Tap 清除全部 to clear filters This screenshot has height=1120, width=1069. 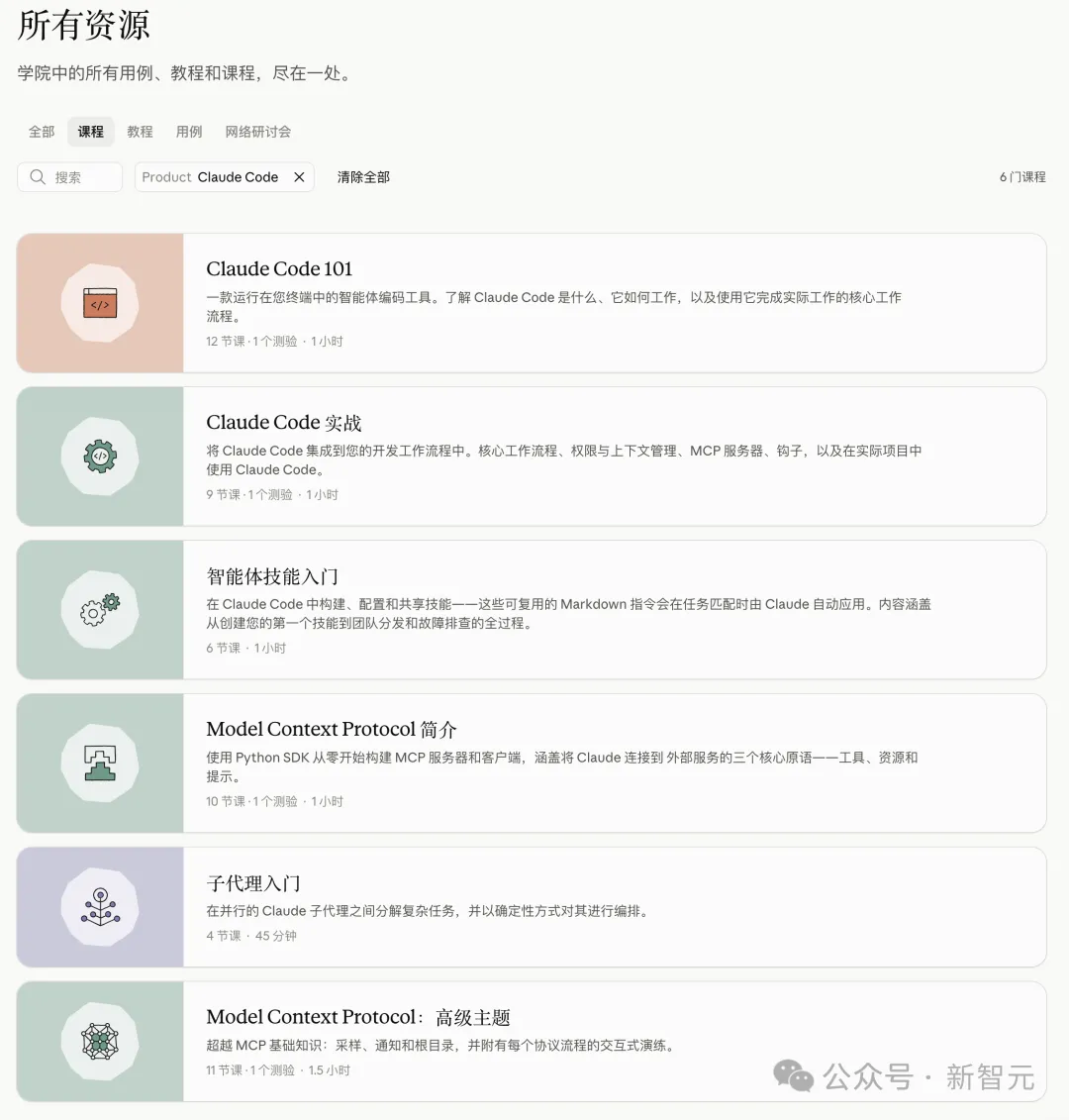[x=363, y=177]
